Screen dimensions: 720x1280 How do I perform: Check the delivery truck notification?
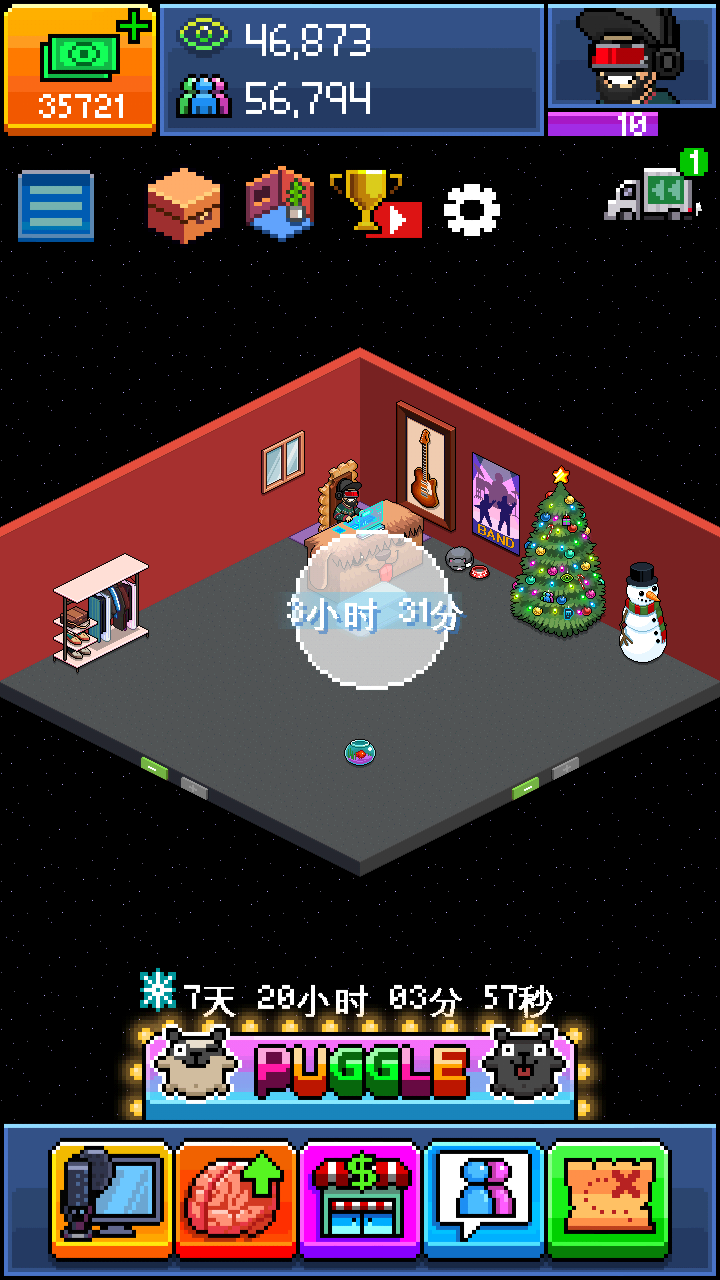tap(655, 192)
